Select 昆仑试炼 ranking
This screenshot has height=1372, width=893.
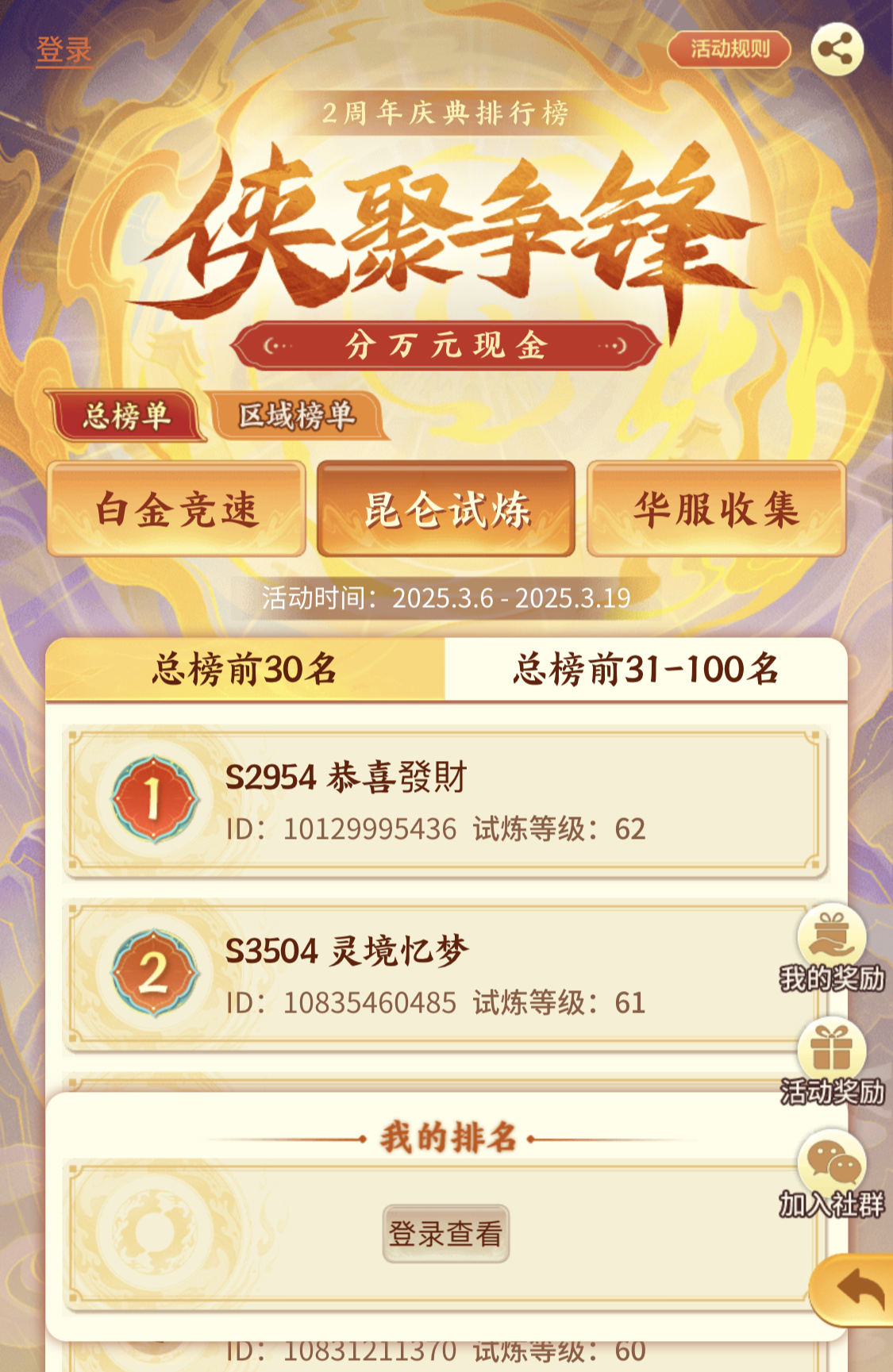[446, 509]
